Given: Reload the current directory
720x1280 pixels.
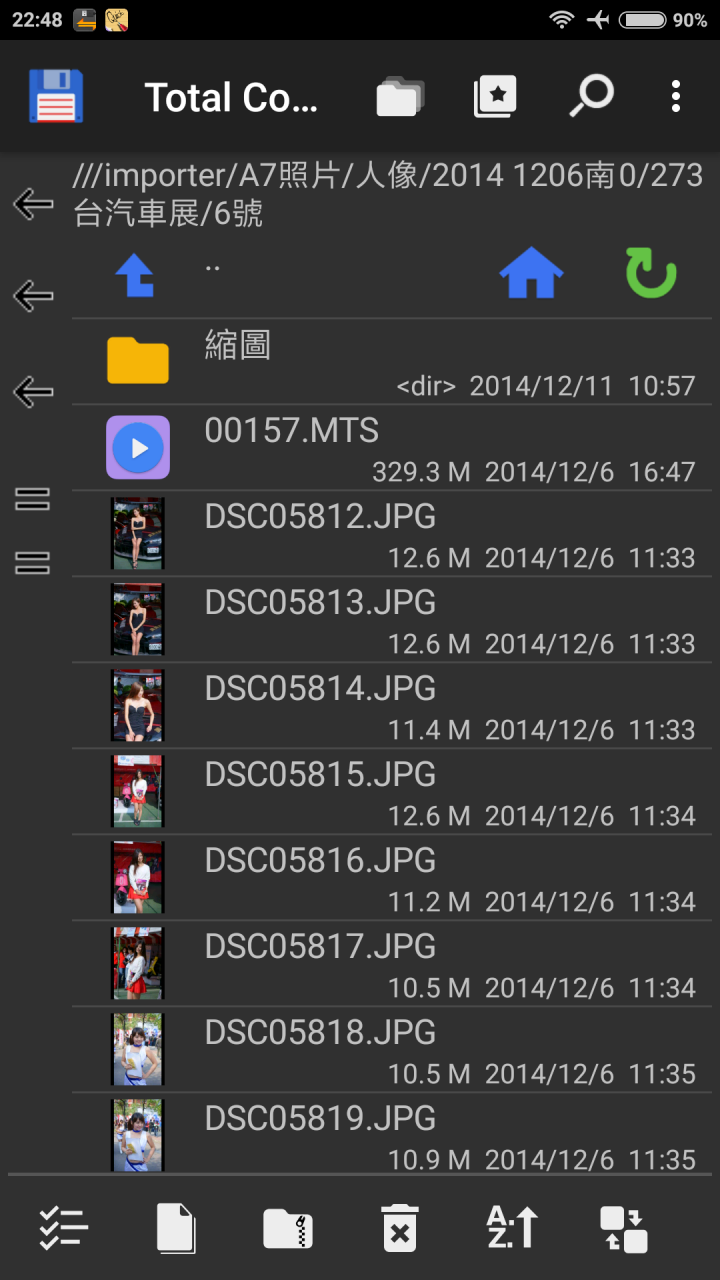Looking at the screenshot, I should point(651,273).
